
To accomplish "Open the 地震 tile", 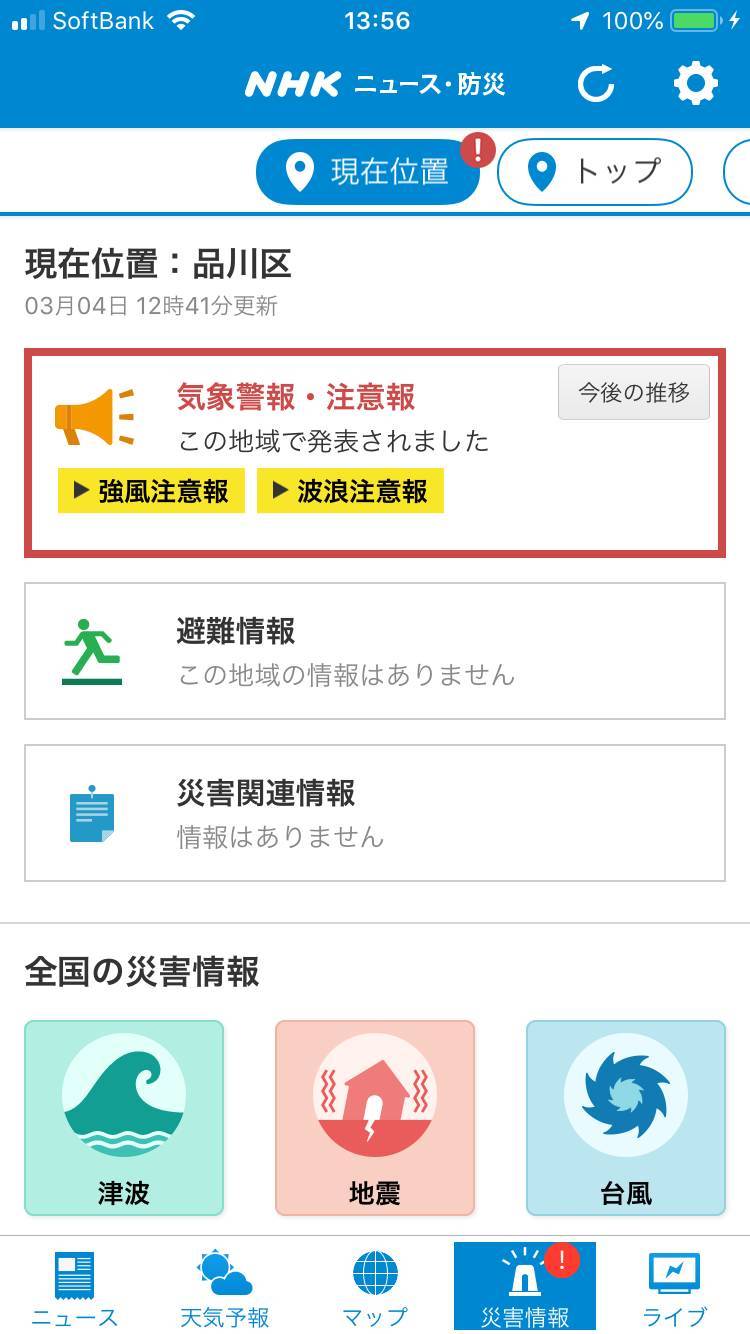I will coord(375,1117).
